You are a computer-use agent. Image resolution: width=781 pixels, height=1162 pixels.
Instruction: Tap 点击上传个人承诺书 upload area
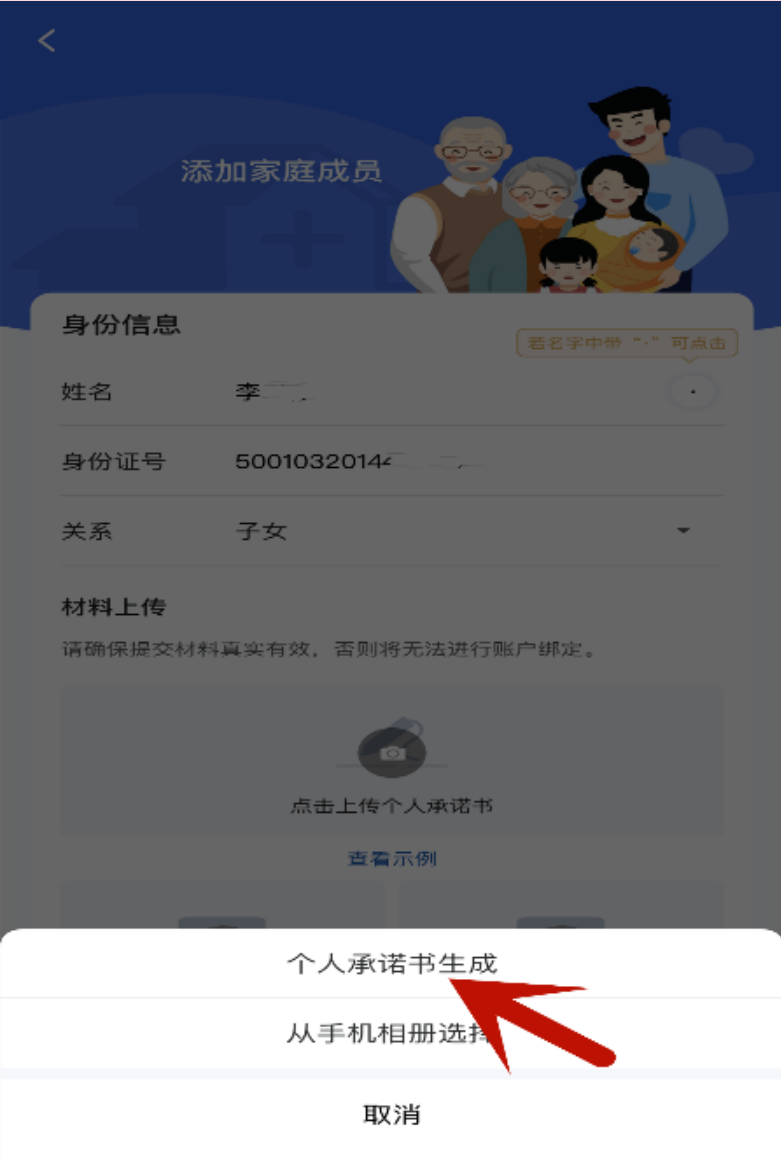391,762
